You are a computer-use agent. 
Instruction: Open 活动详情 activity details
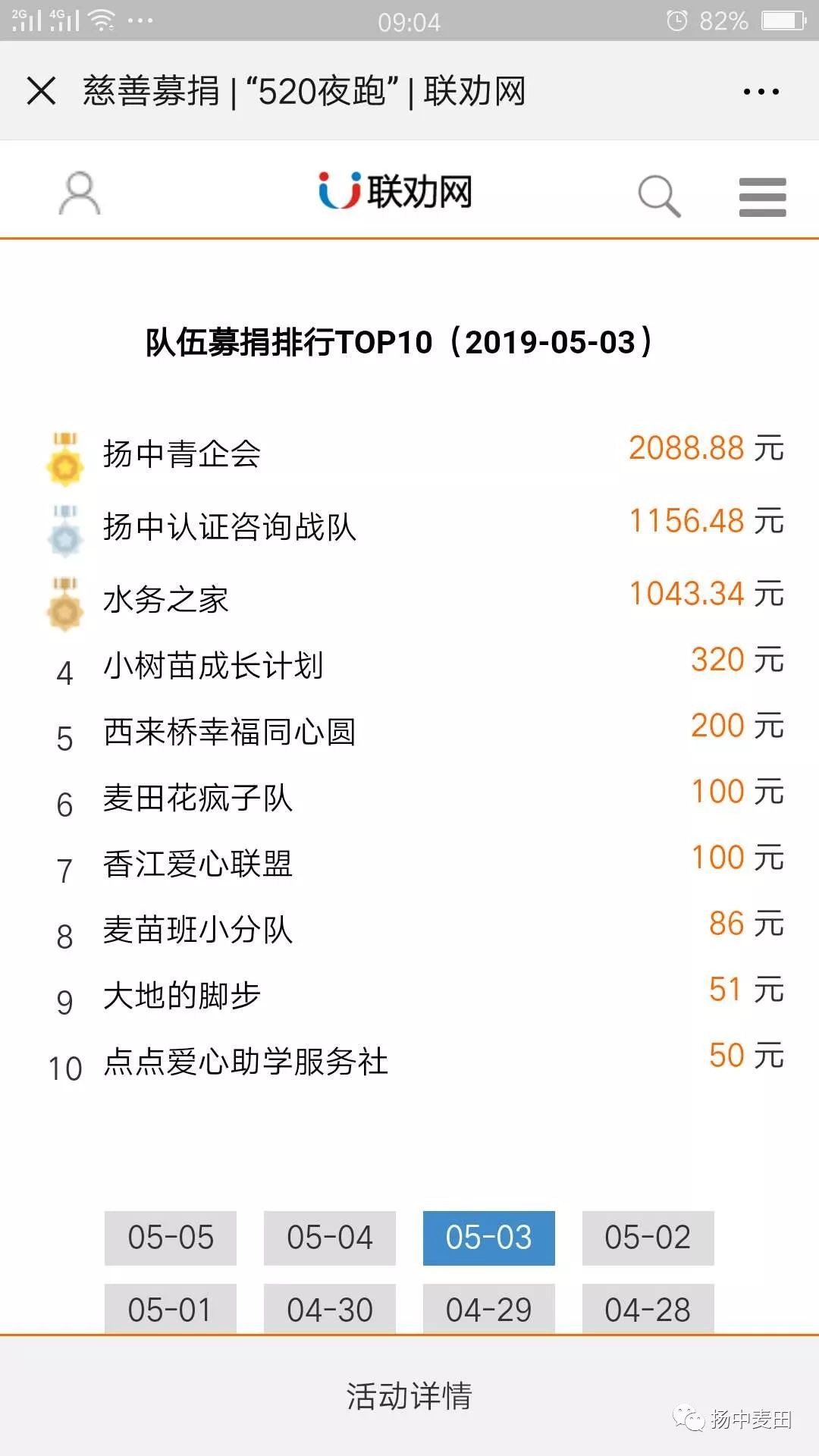(409, 1396)
